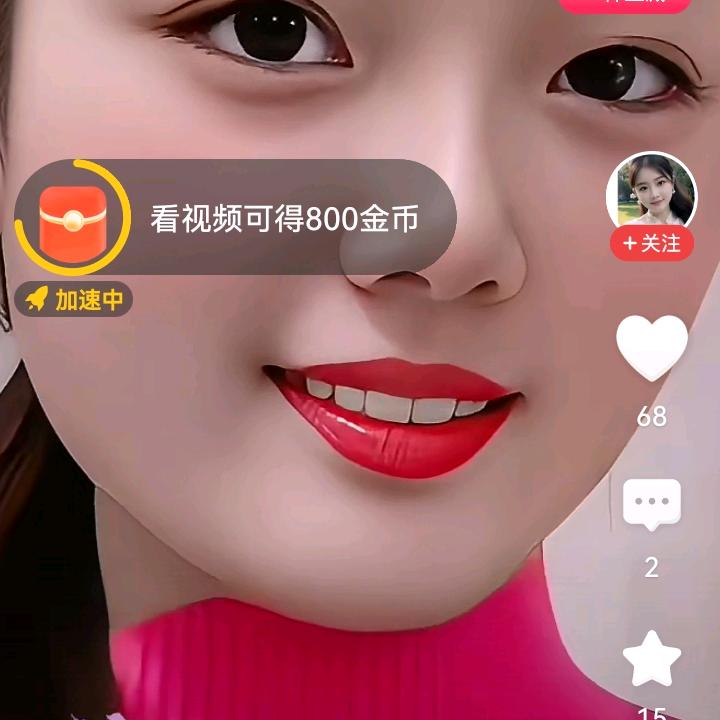Tap the 加速中 speed-up badge
Screen dimensions: 720x720
[x=74, y=299]
